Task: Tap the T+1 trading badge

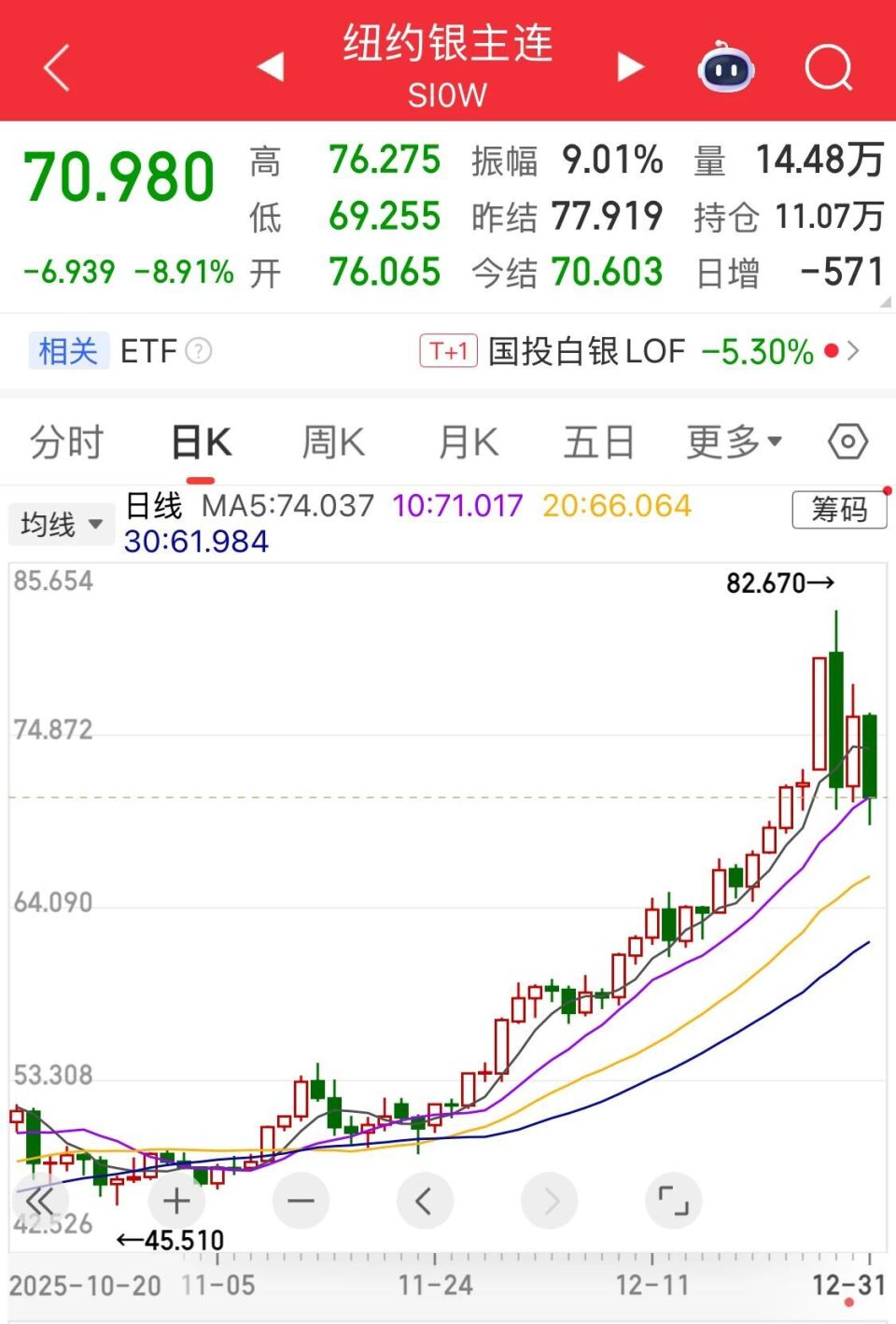Action: click(x=448, y=351)
